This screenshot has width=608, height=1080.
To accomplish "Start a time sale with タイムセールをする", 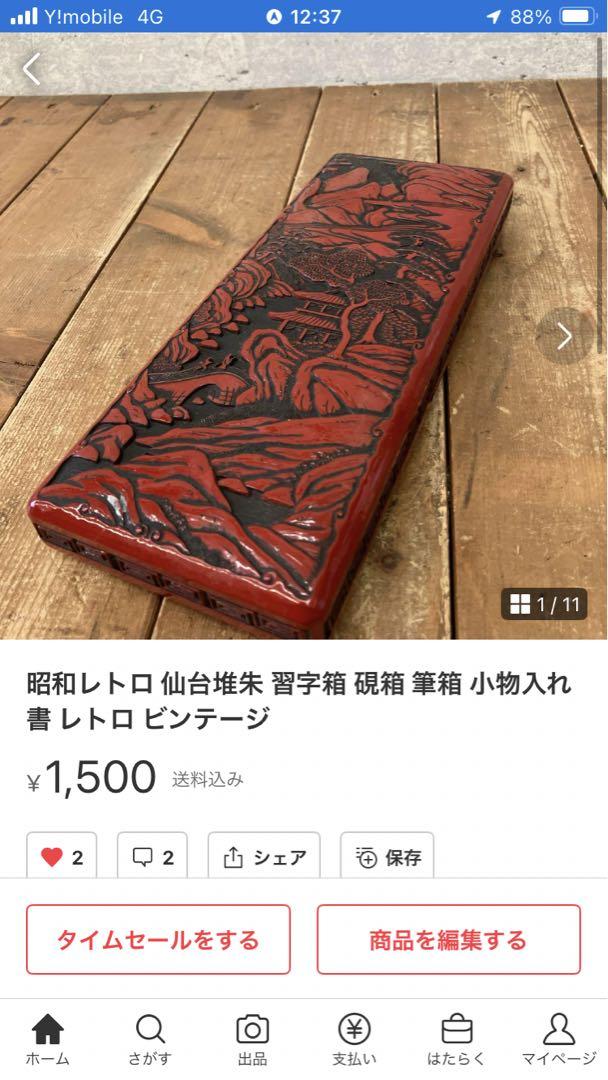I will (x=158, y=939).
